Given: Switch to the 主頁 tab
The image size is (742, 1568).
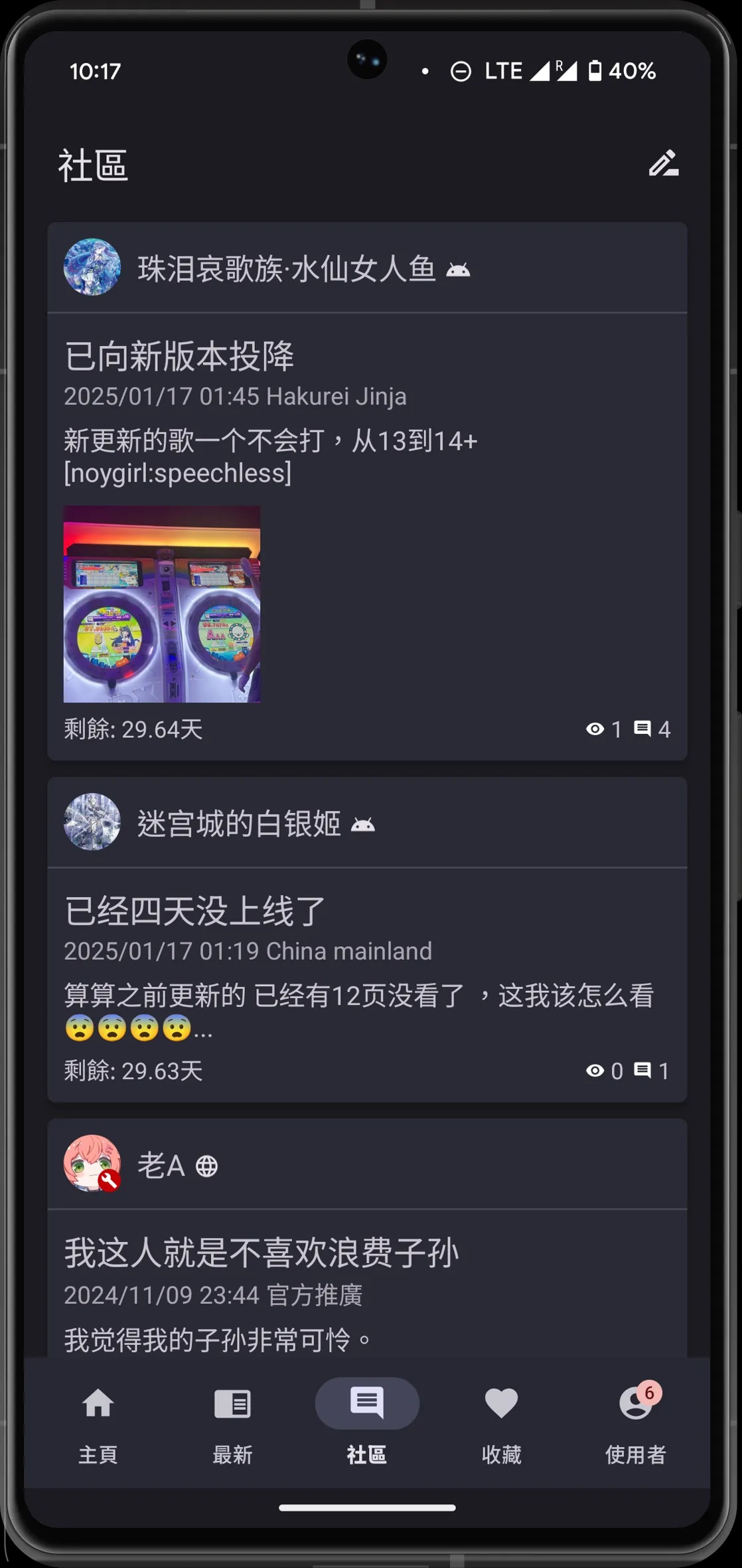Looking at the screenshot, I should (x=98, y=1420).
